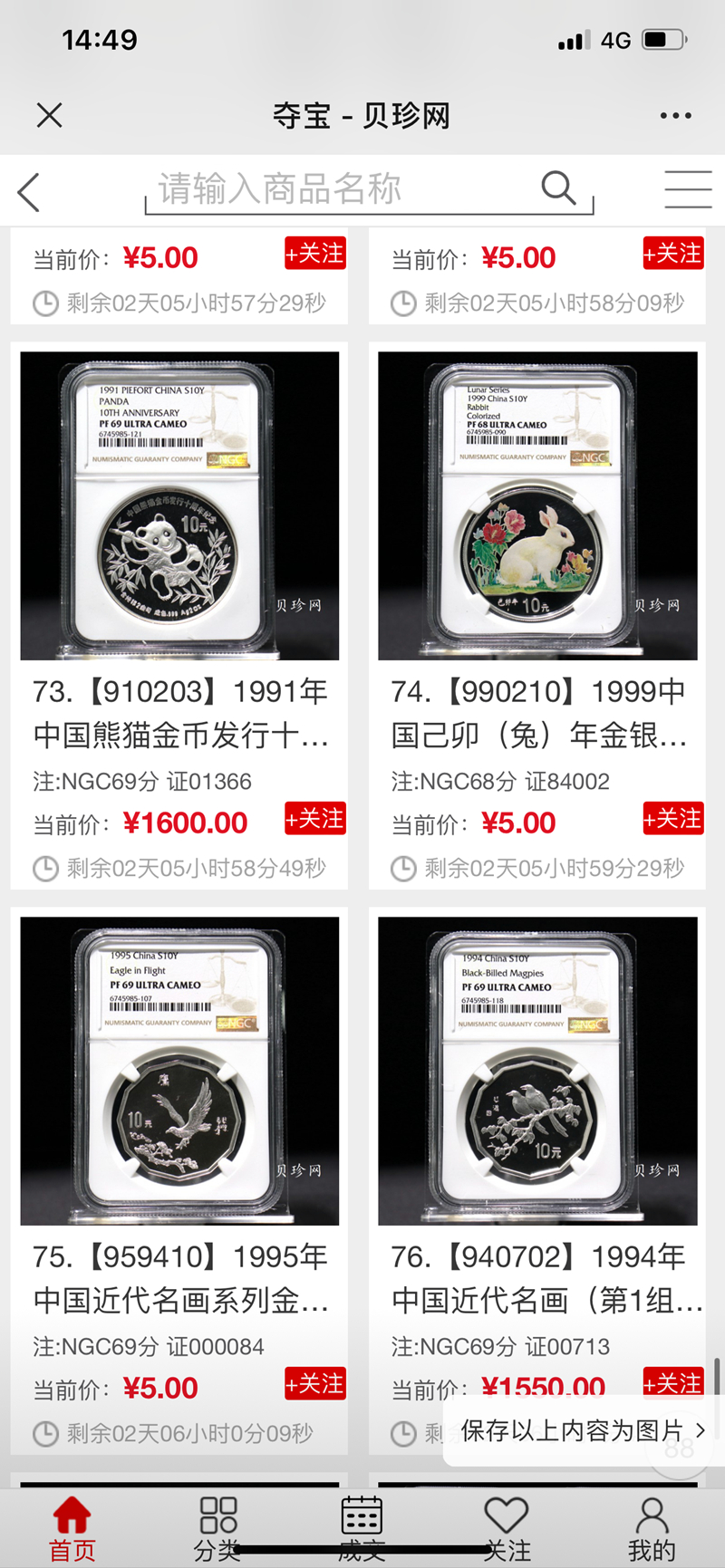
Task: Switch to the 首页 tab
Action: point(72,1529)
